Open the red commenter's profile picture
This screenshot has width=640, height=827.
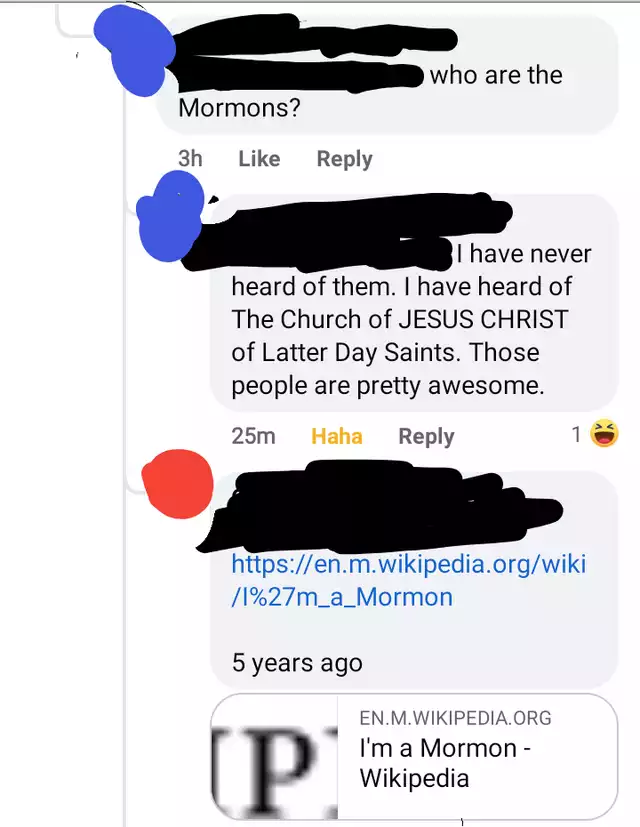point(179,484)
